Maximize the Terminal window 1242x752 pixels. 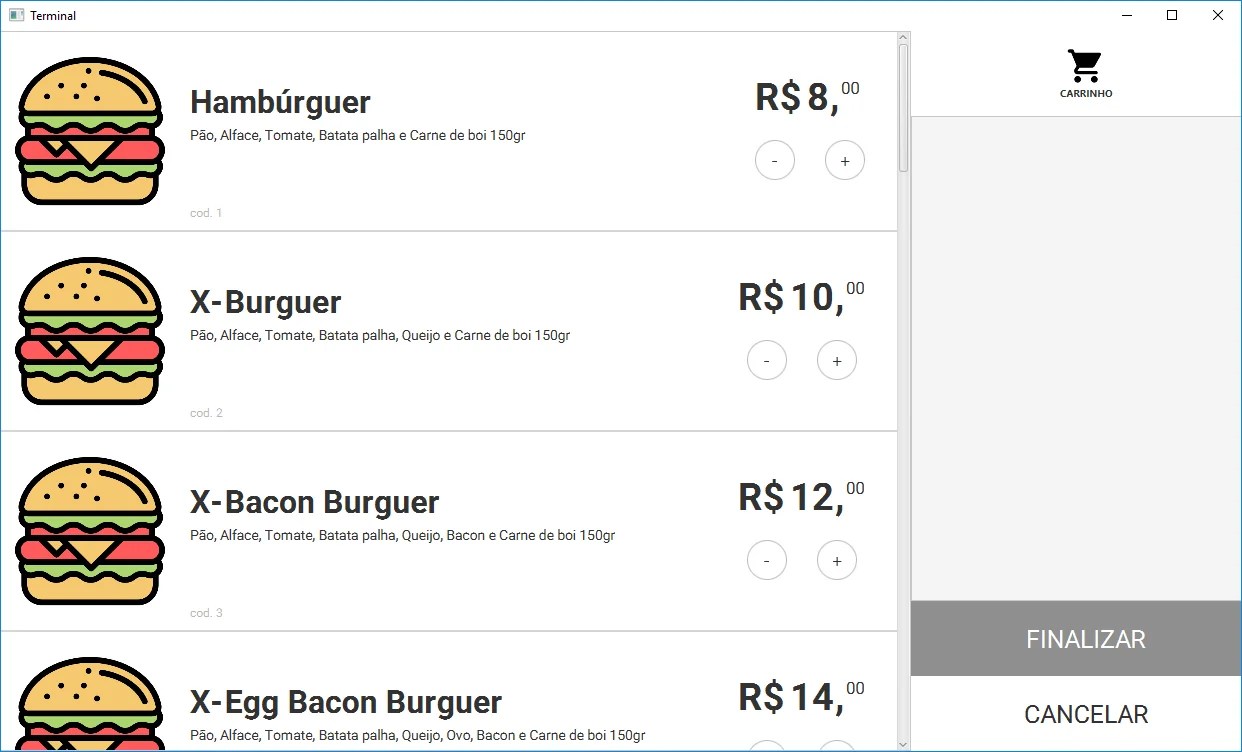click(x=1172, y=15)
